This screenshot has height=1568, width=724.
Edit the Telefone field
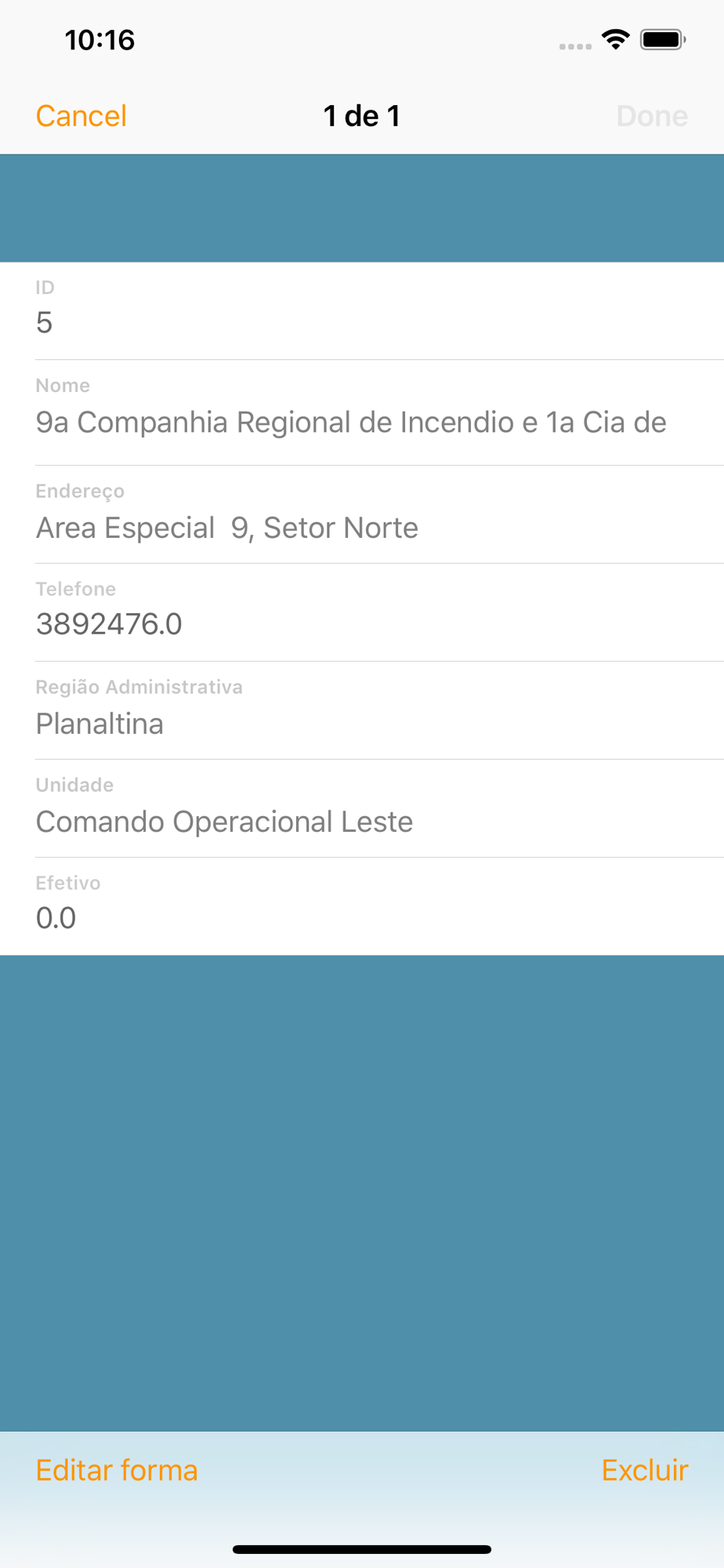[x=362, y=613]
